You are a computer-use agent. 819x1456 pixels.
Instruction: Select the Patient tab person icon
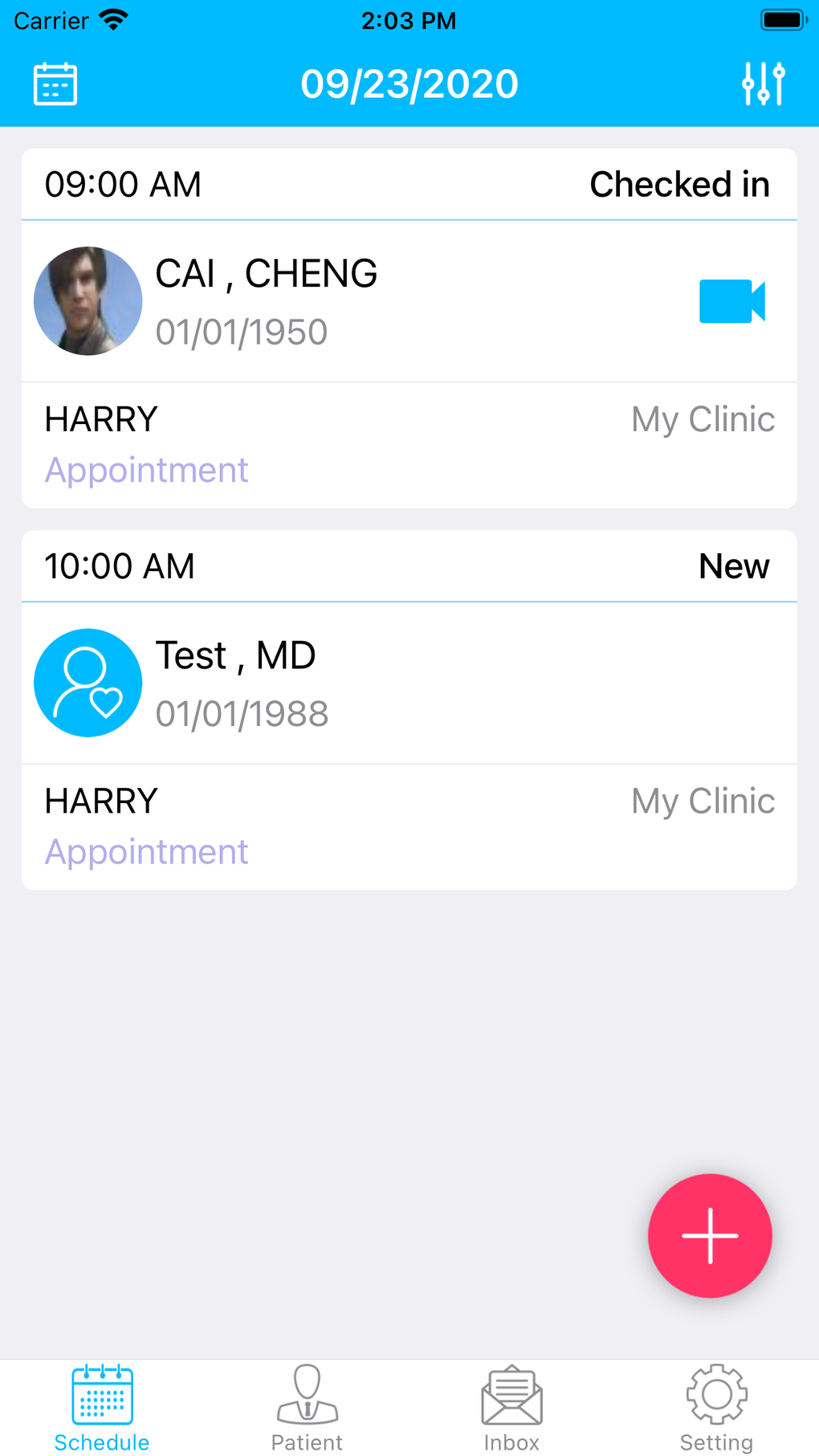[306, 1395]
